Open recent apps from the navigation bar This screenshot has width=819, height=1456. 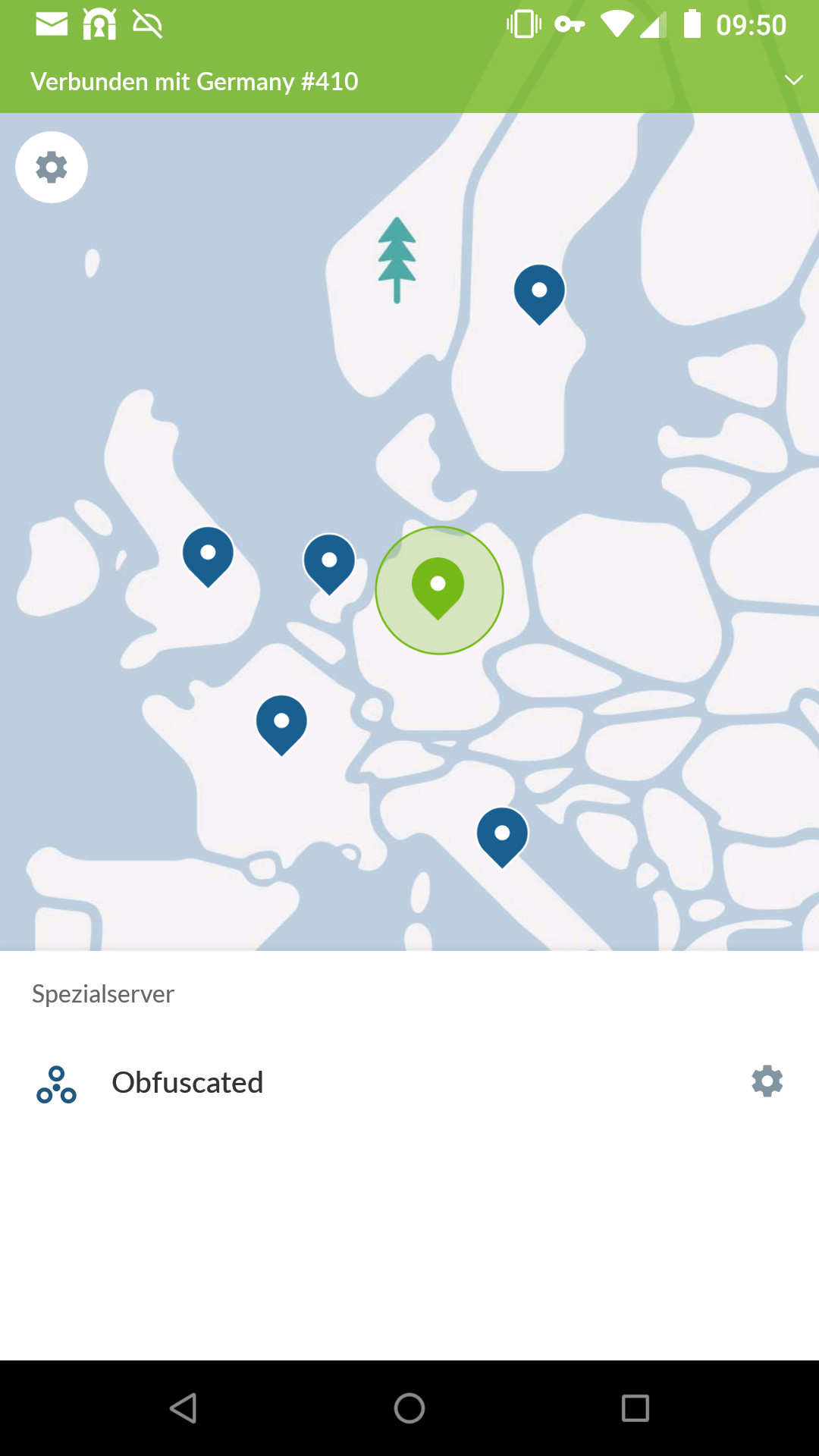pyautogui.click(x=635, y=1408)
